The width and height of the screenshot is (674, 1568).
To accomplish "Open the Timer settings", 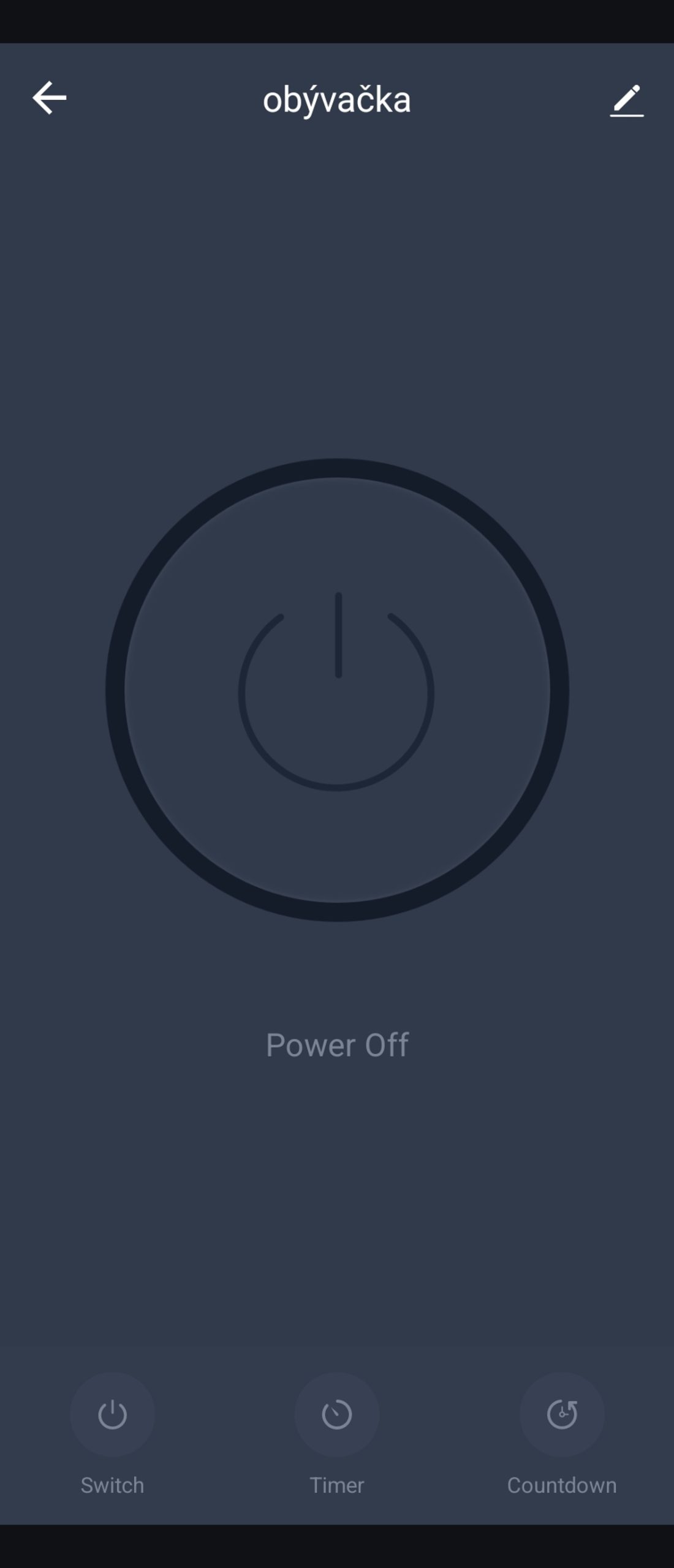I will [336, 1414].
